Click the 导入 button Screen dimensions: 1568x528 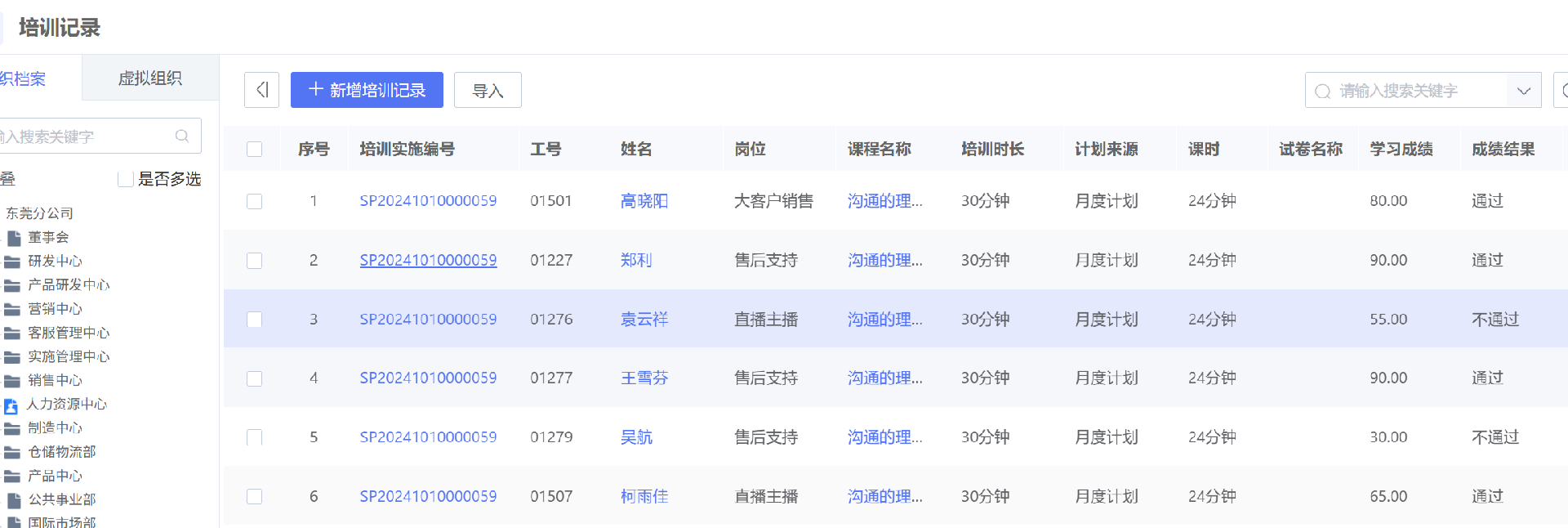pyautogui.click(x=488, y=91)
